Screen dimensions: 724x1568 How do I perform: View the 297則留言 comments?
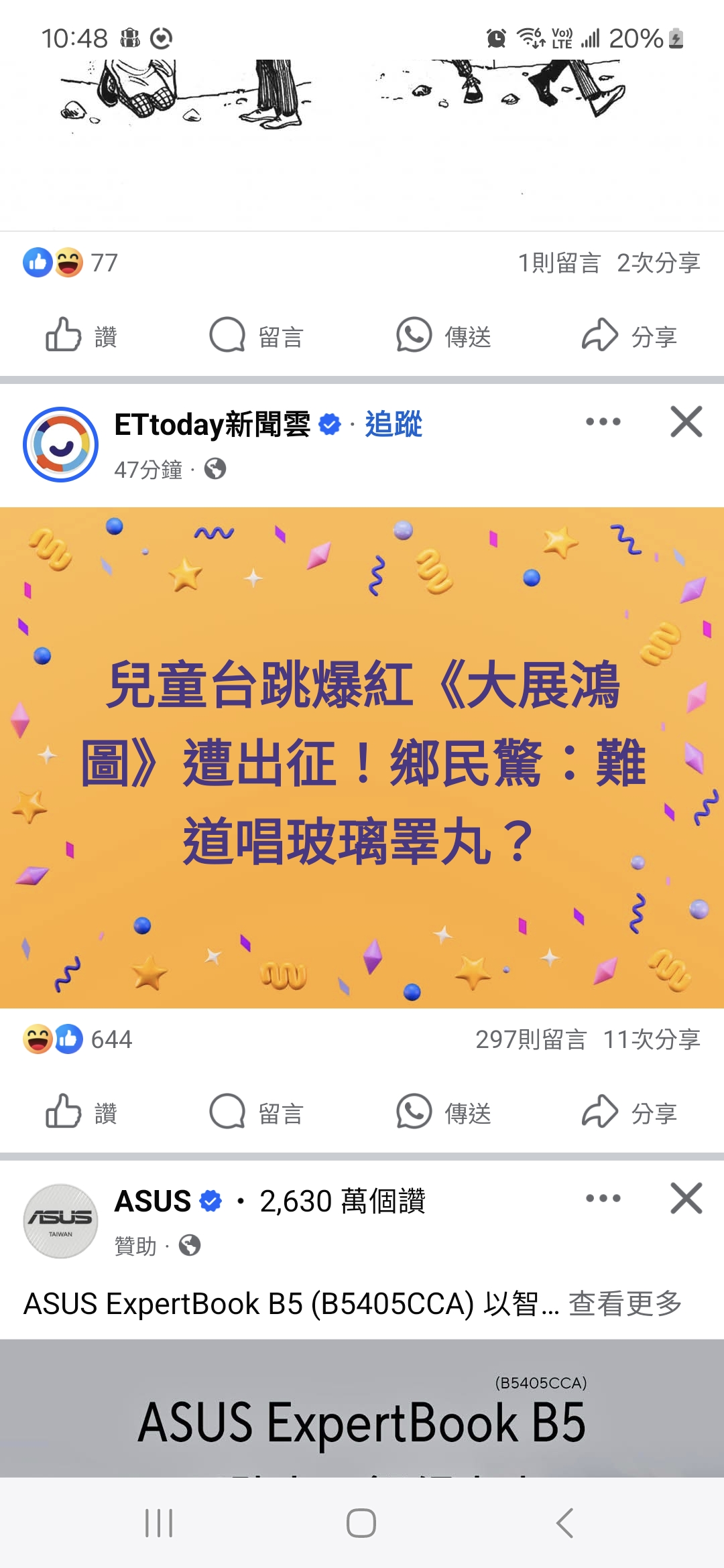(531, 1039)
